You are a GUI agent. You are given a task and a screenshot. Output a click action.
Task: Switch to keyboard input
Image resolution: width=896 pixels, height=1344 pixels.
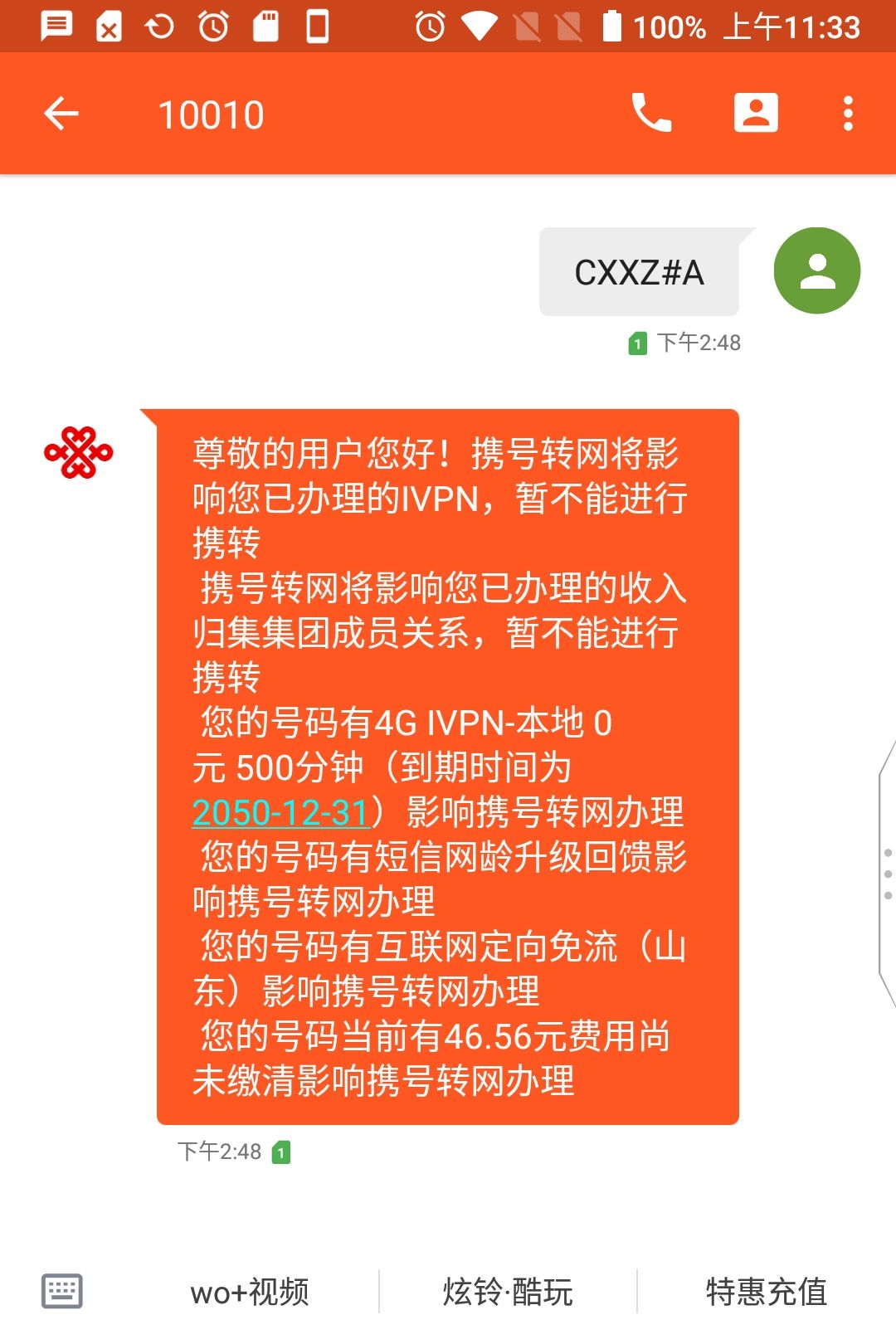[x=61, y=1291]
